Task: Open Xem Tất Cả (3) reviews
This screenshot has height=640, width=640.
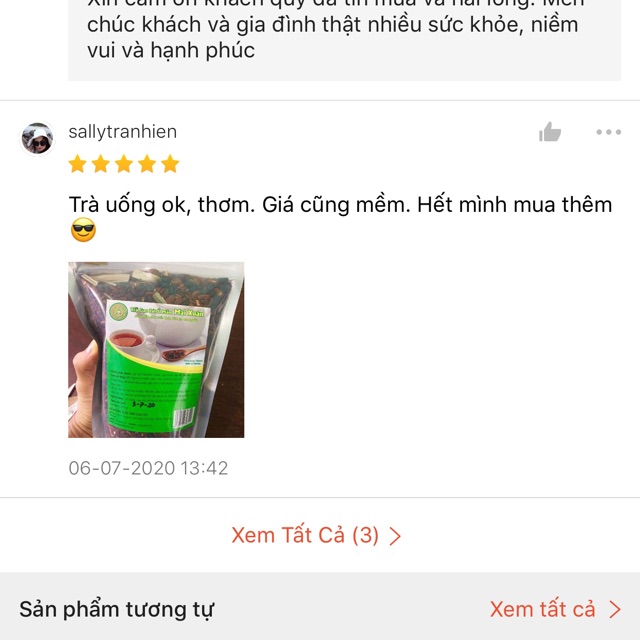Action: [x=316, y=535]
